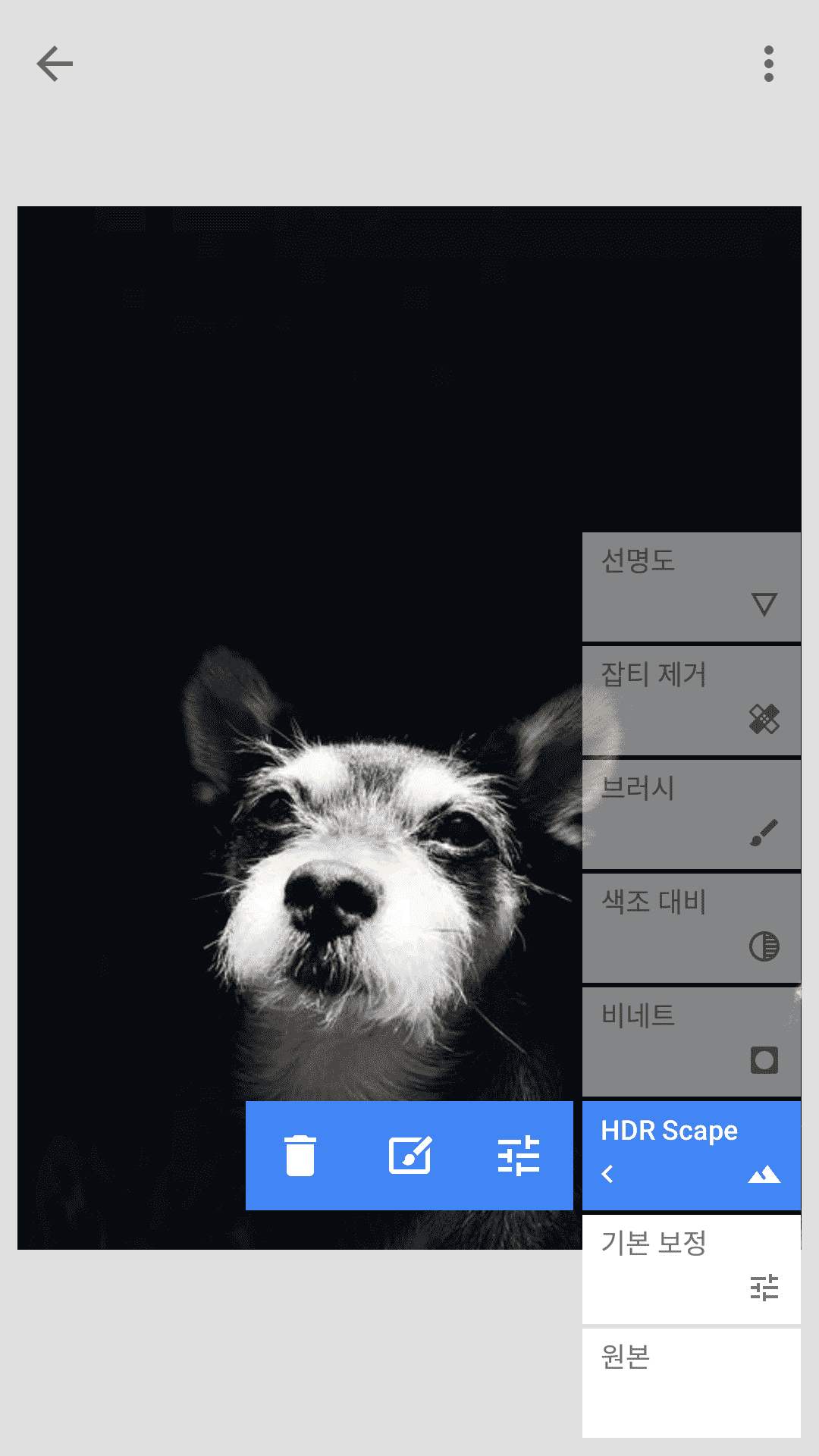
Task: Open the three-dot overflow menu
Action: (x=769, y=64)
